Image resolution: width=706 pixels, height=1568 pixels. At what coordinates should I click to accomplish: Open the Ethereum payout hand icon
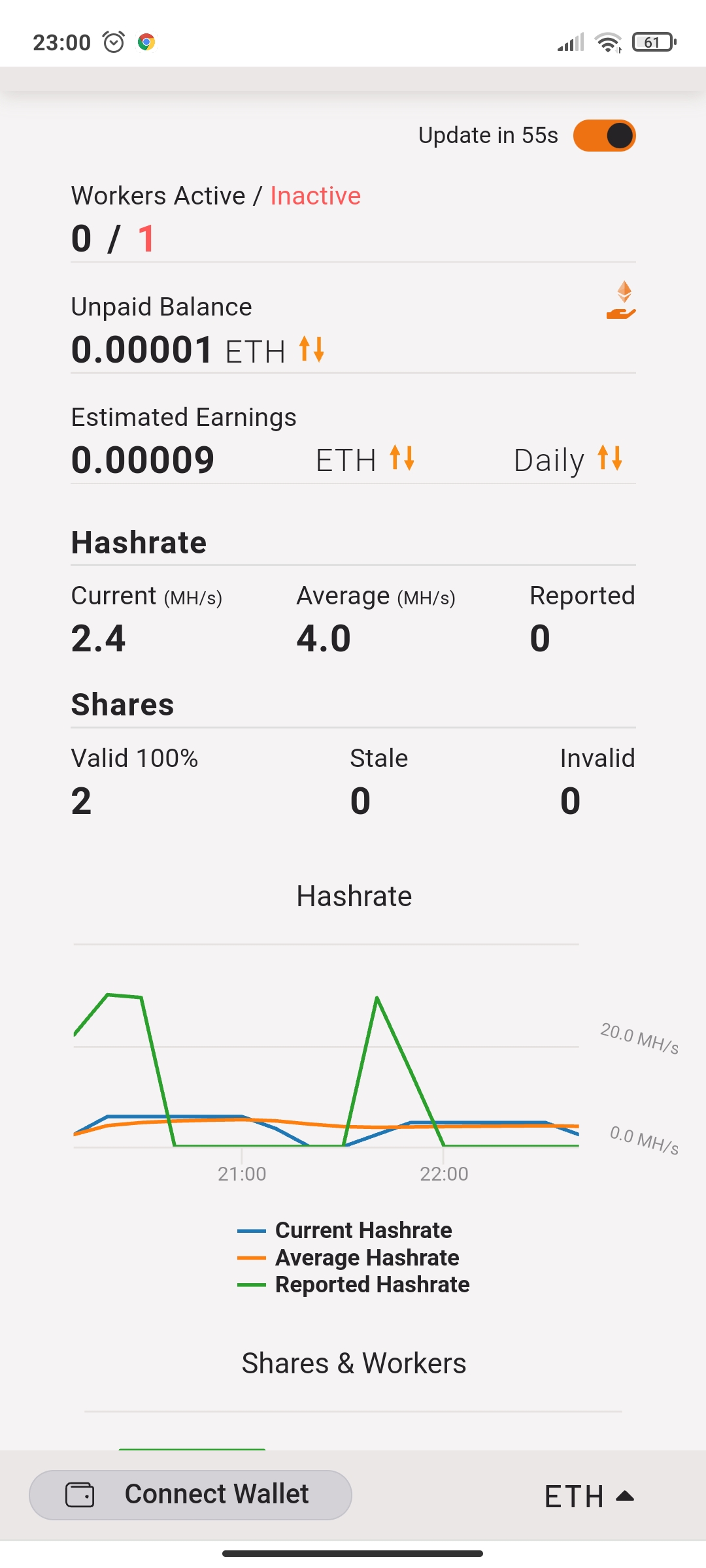pos(622,301)
